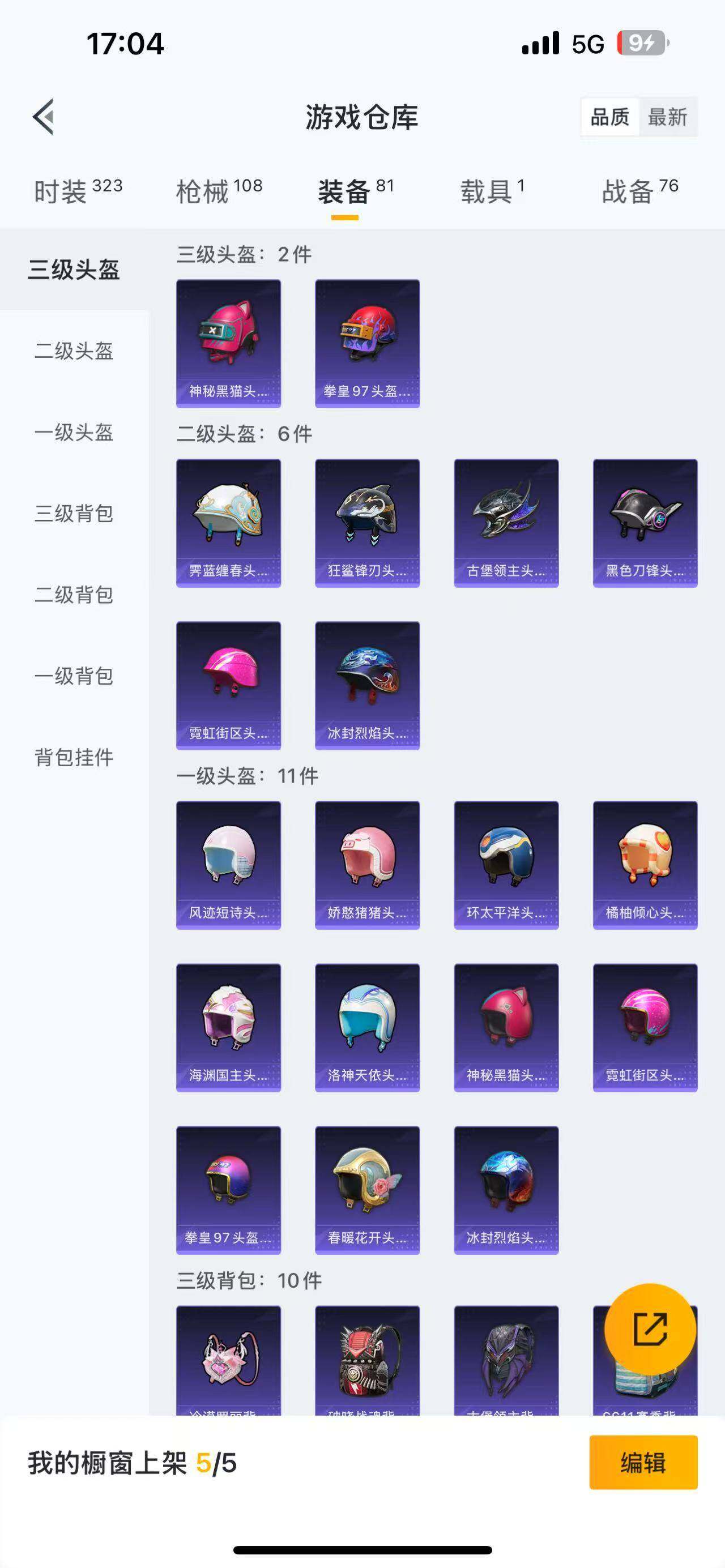Open the 洛神天依 helmet item
The height and width of the screenshot is (1568, 725).
pyautogui.click(x=367, y=1027)
